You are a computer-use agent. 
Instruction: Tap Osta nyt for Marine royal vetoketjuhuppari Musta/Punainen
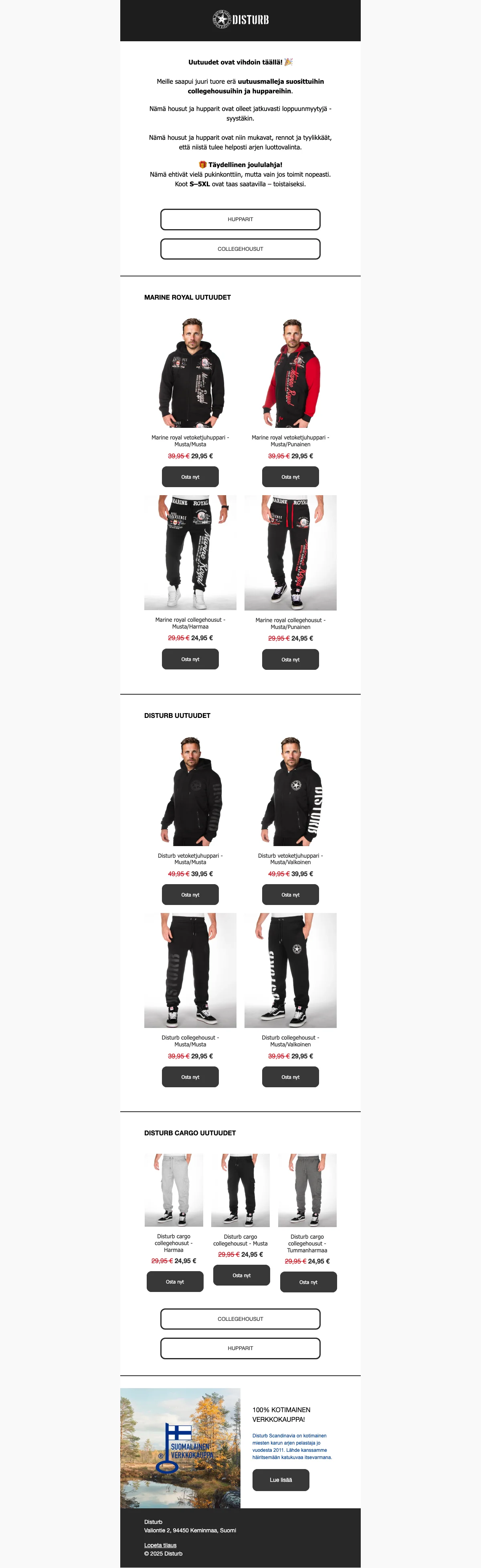[291, 477]
